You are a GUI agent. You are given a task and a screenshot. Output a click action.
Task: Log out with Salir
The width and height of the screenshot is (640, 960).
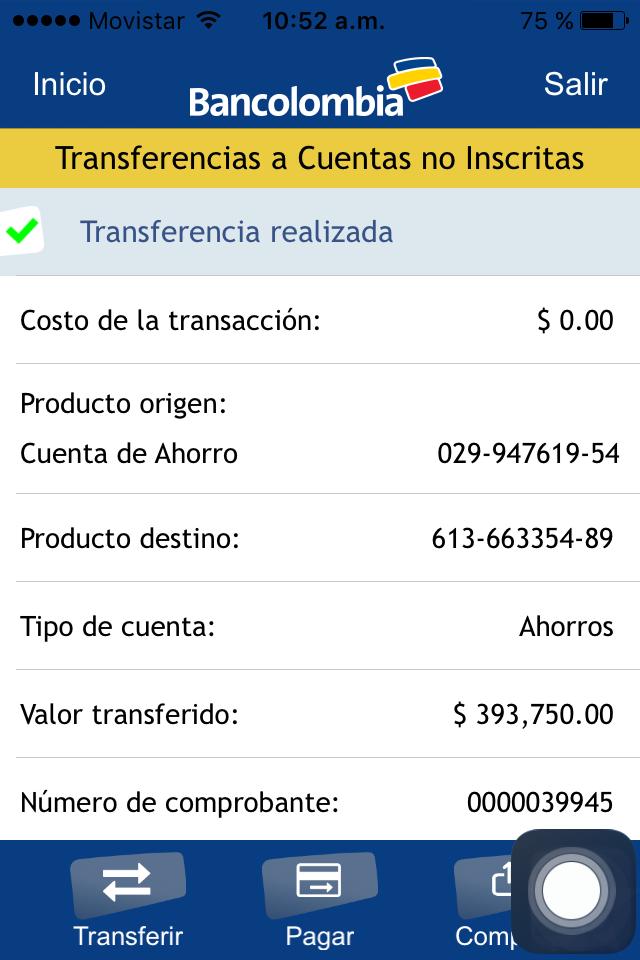[575, 85]
